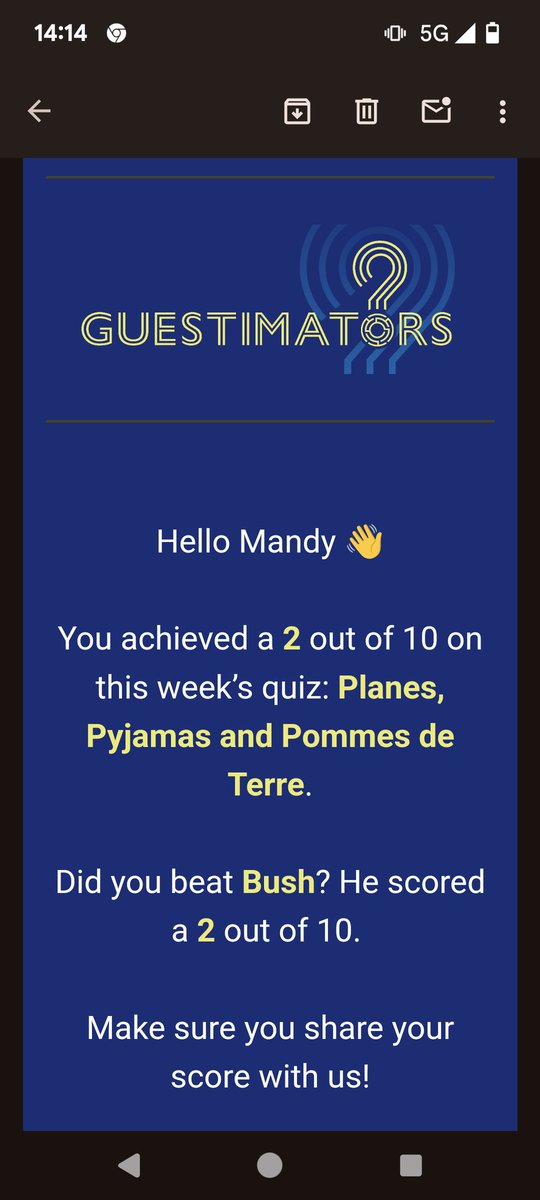The width and height of the screenshot is (540, 1200).
Task: Tap the system home button
Action: [x=269, y=1164]
